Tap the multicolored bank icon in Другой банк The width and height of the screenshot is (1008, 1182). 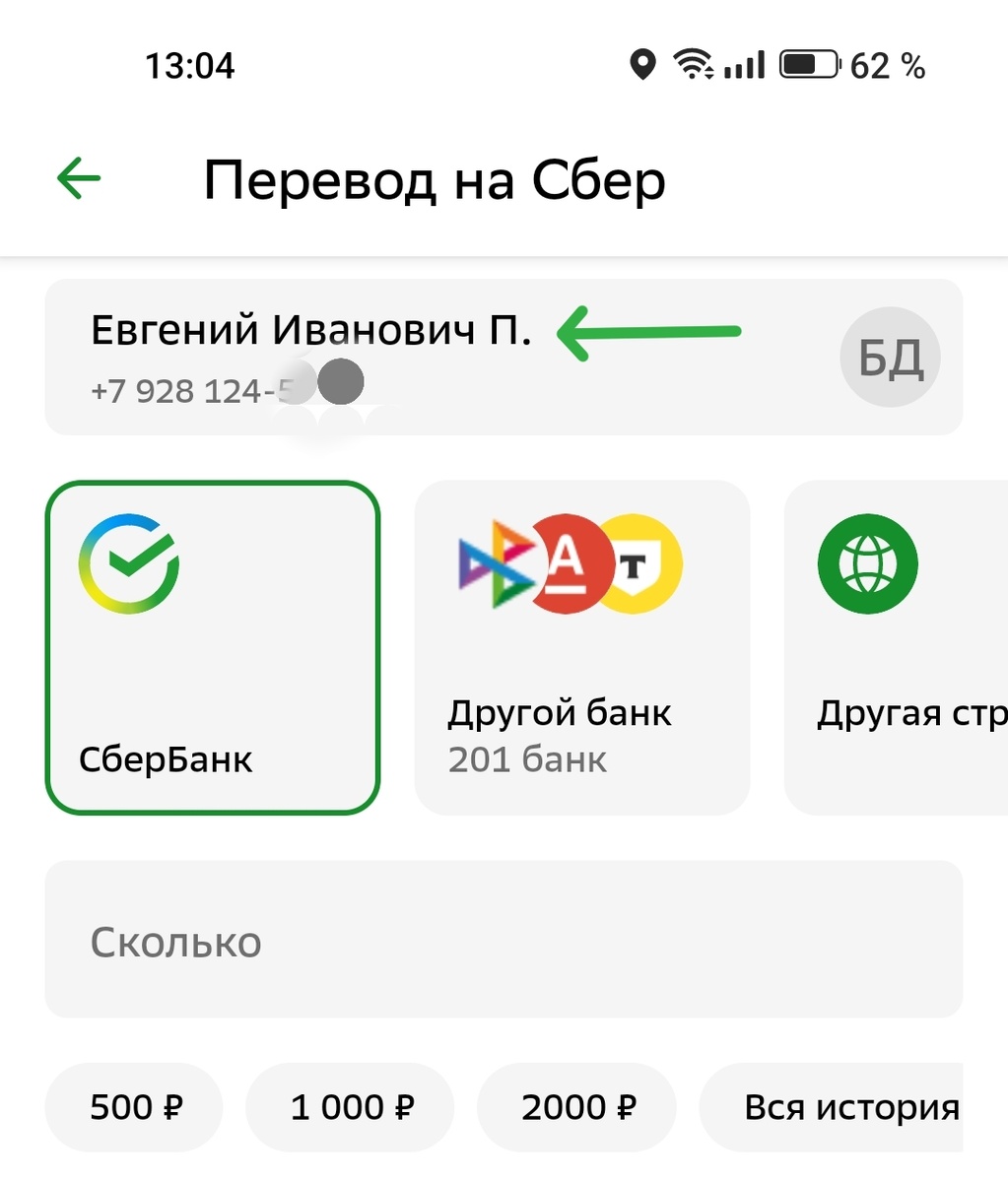(498, 563)
